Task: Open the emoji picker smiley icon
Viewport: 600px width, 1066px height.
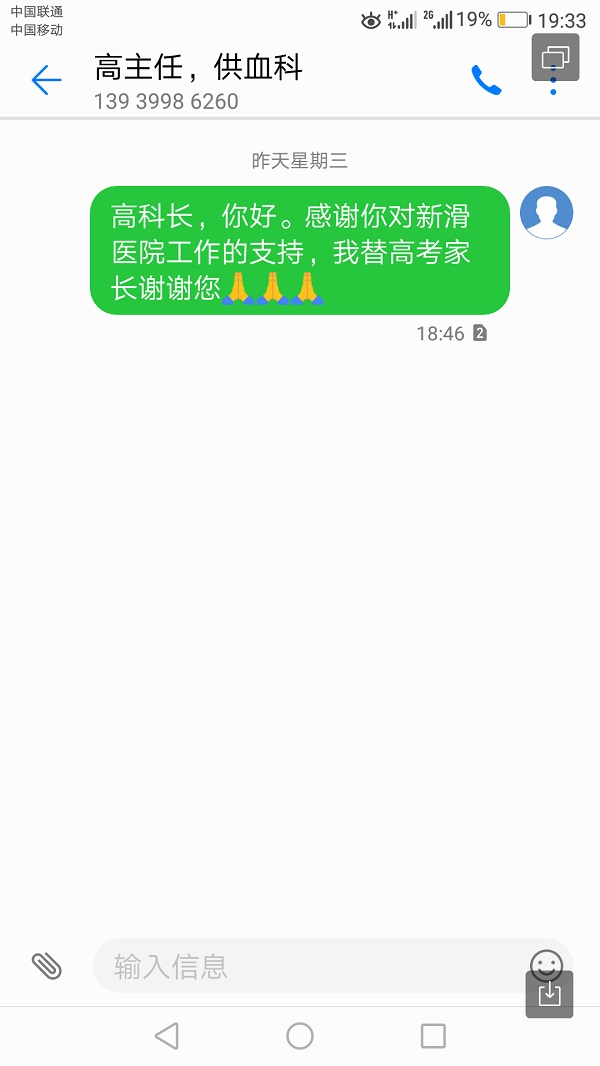Action: point(546,962)
